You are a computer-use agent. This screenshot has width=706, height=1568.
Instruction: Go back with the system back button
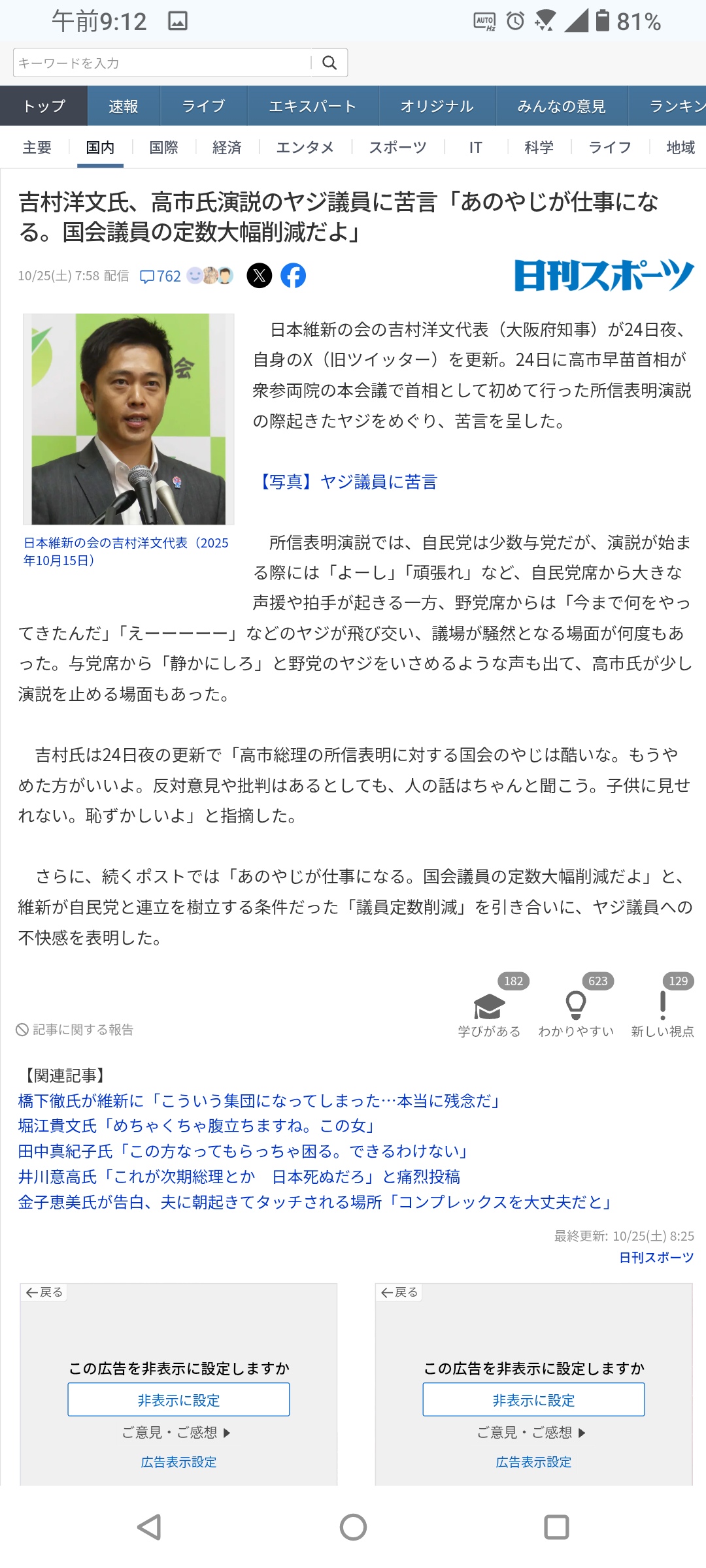(x=150, y=1527)
